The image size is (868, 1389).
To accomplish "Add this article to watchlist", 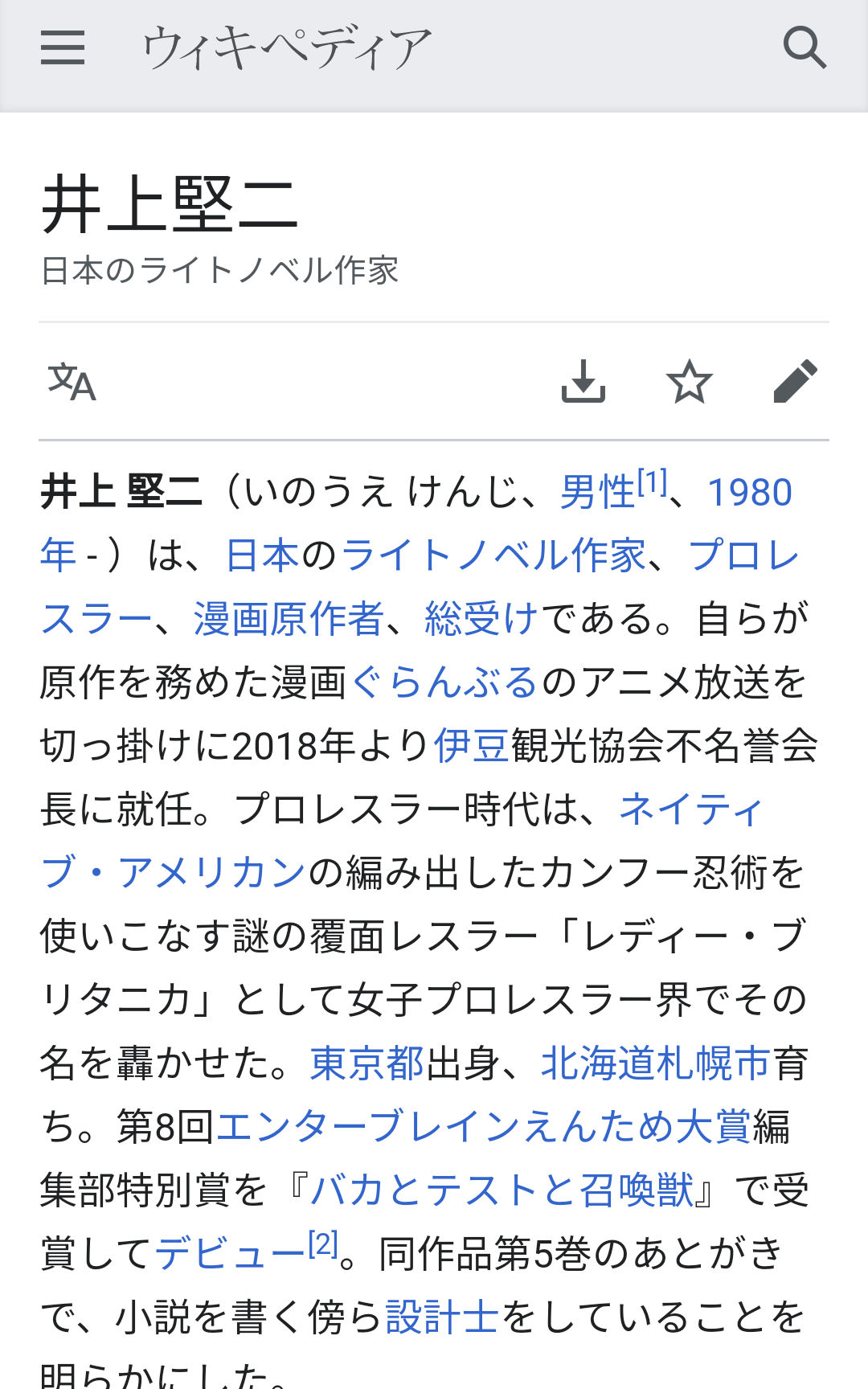I will (690, 382).
